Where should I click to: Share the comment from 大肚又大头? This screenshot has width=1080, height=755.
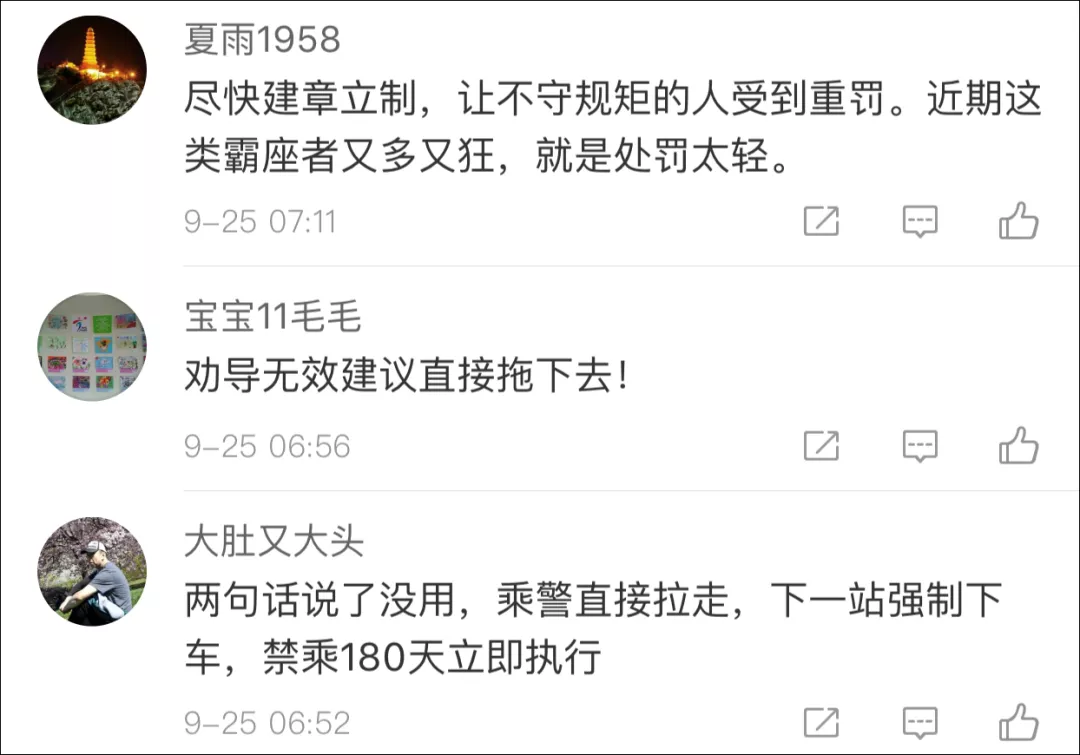coord(821,721)
